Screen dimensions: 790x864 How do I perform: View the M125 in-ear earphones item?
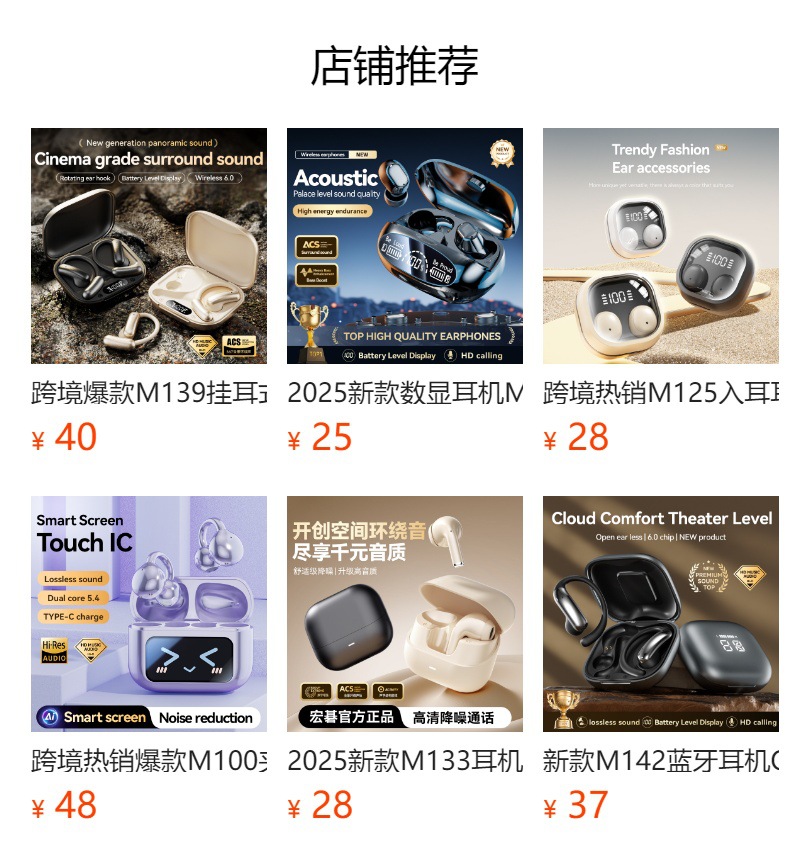click(661, 246)
